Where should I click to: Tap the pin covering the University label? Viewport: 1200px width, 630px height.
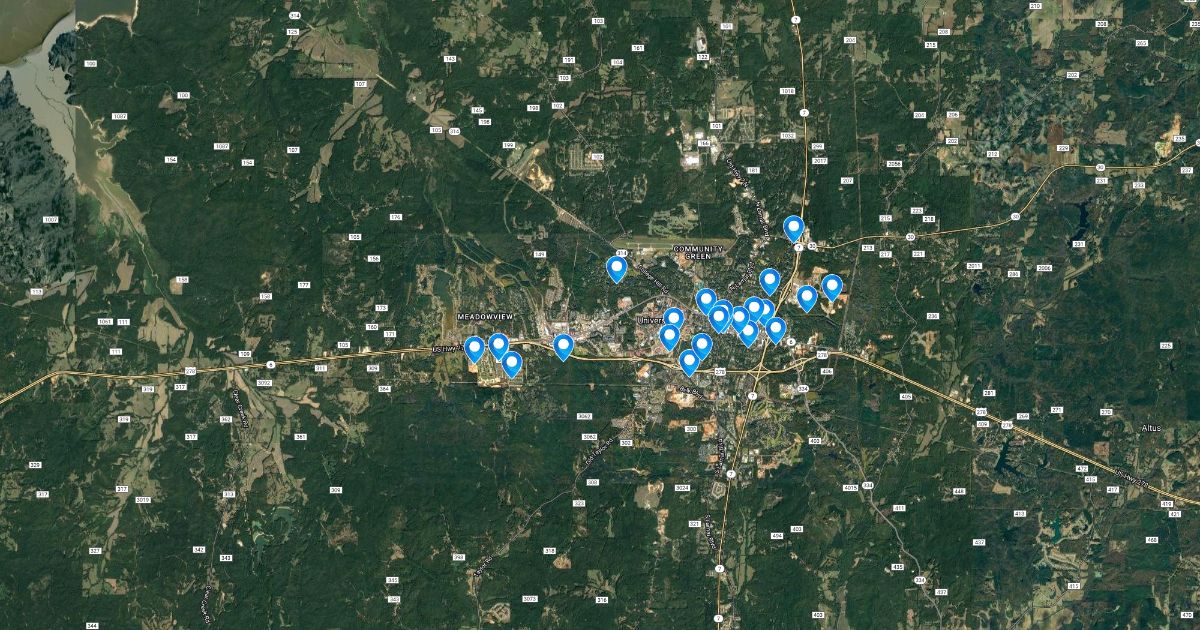pos(673,319)
